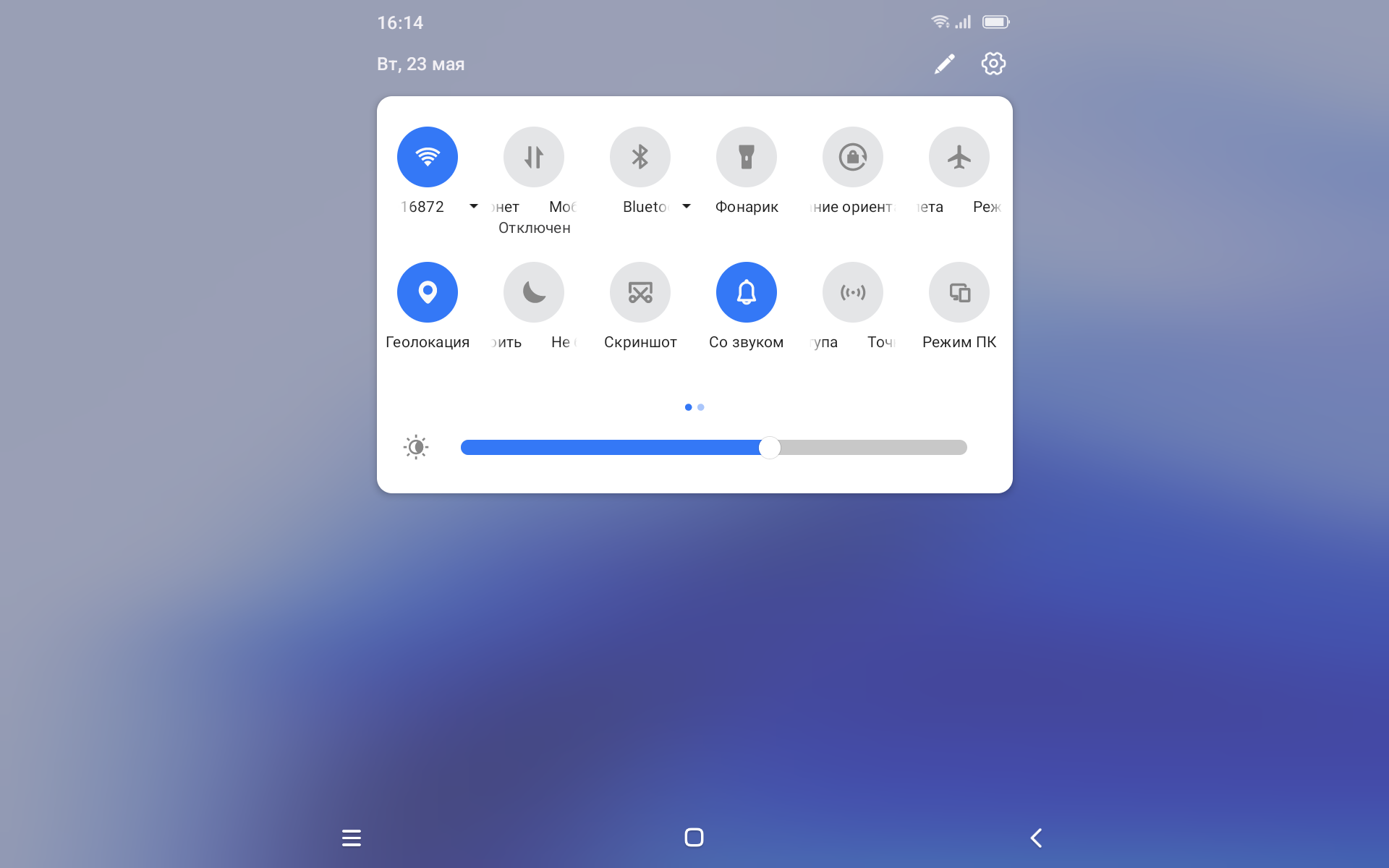Viewport: 1389px width, 868px height.
Task: Set the brightness slider to maximum
Action: click(x=964, y=448)
